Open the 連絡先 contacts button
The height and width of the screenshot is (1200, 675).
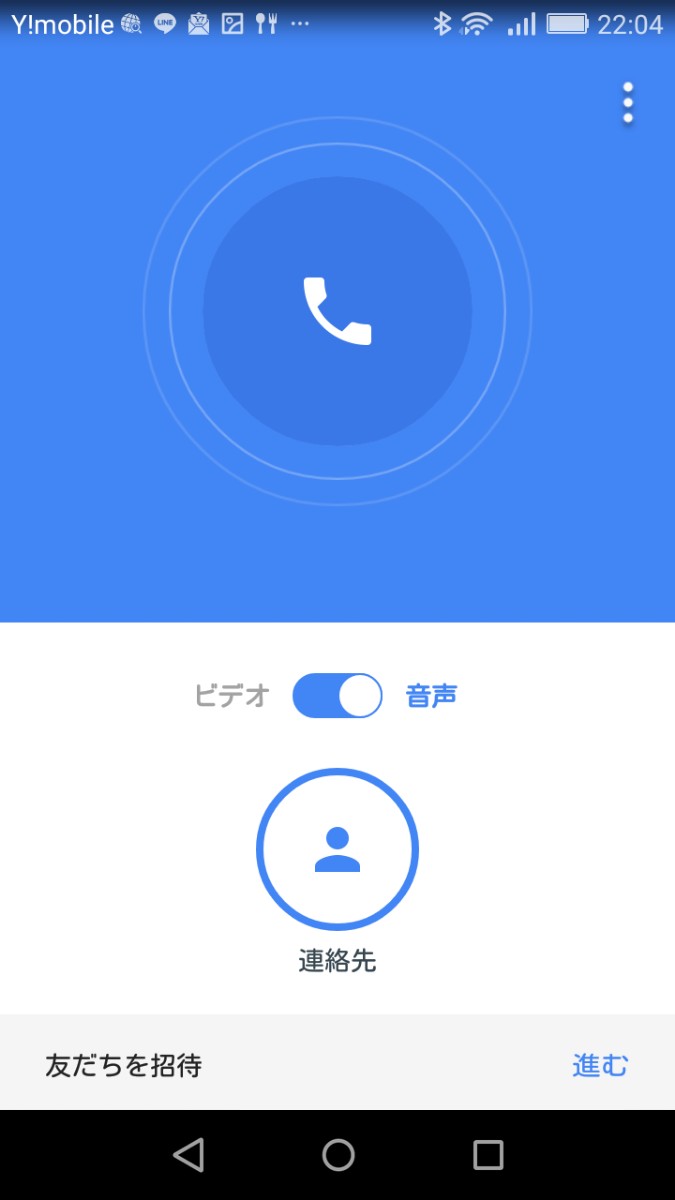tap(337, 849)
